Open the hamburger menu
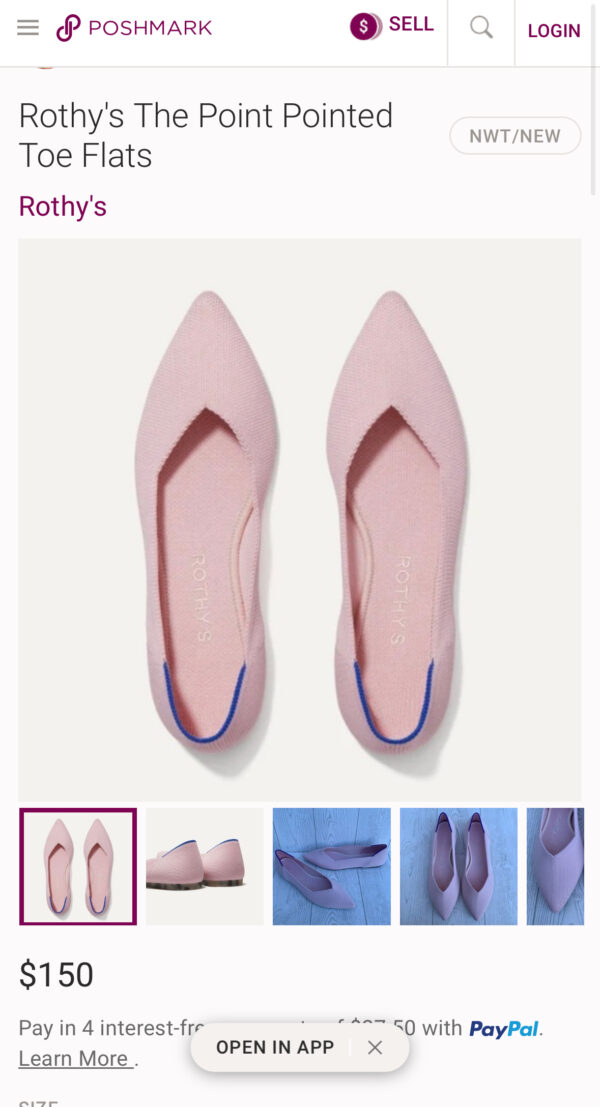The image size is (600, 1107). (28, 28)
